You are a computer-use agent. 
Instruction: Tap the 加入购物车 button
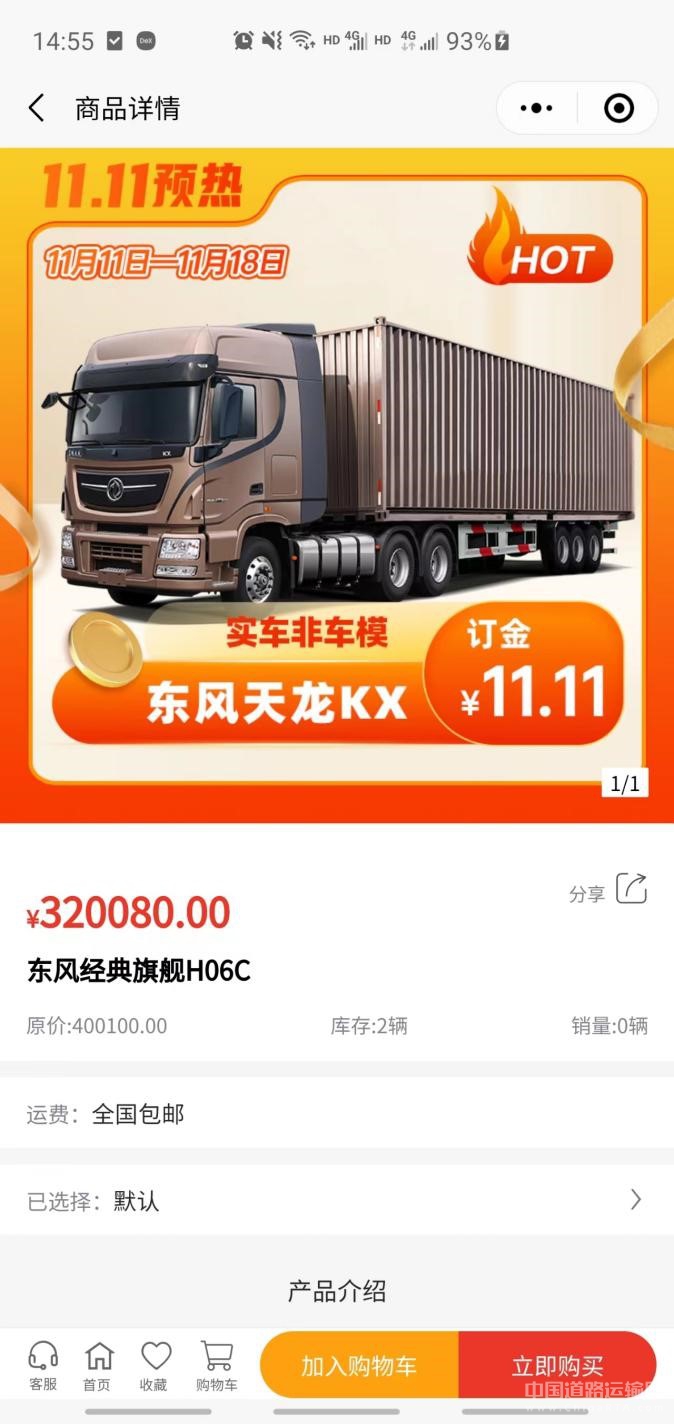[x=359, y=1366]
